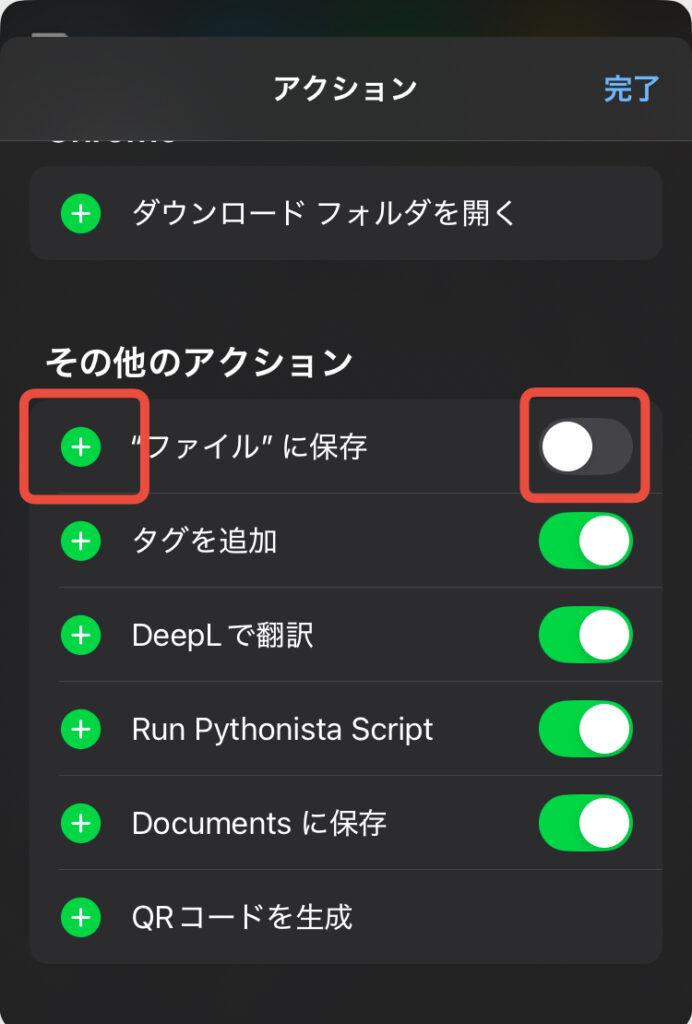Screen dimensions: 692x1024
Task: Toggle off Run Pythonista Script
Action: click(x=586, y=729)
